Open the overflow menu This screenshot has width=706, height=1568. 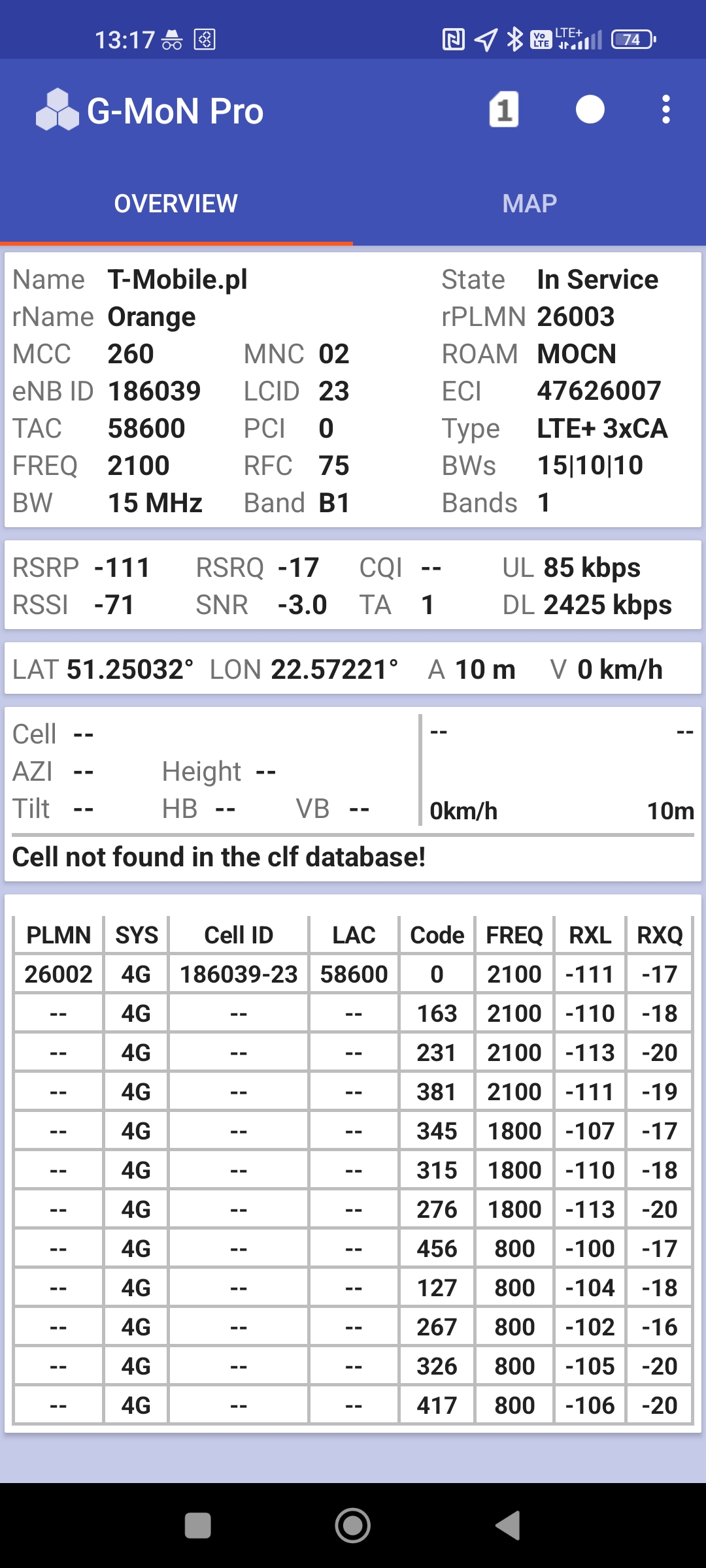[x=665, y=110]
